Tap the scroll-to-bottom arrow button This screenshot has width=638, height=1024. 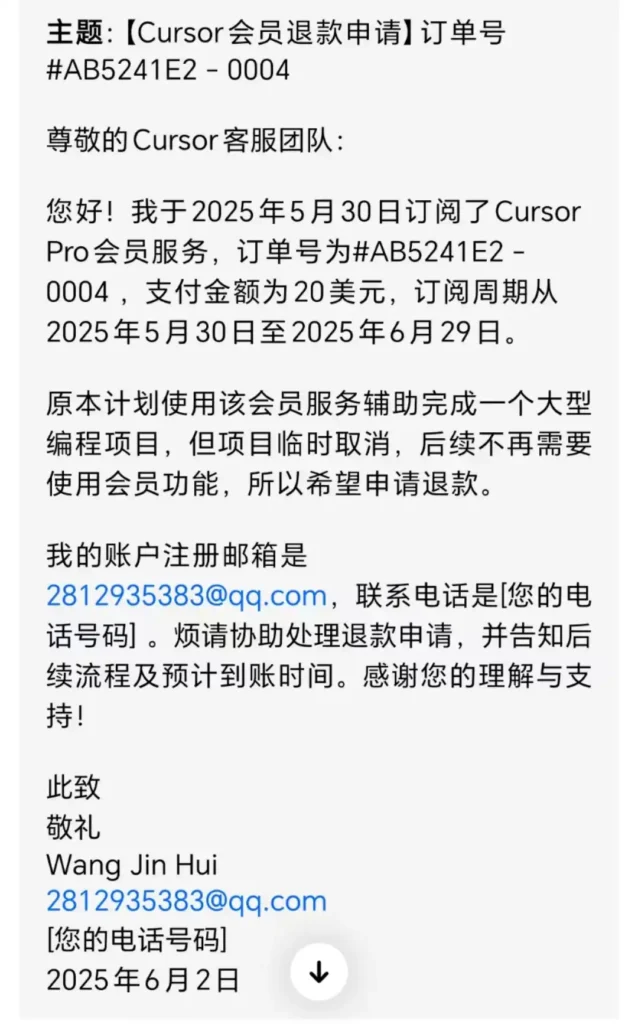click(x=319, y=971)
